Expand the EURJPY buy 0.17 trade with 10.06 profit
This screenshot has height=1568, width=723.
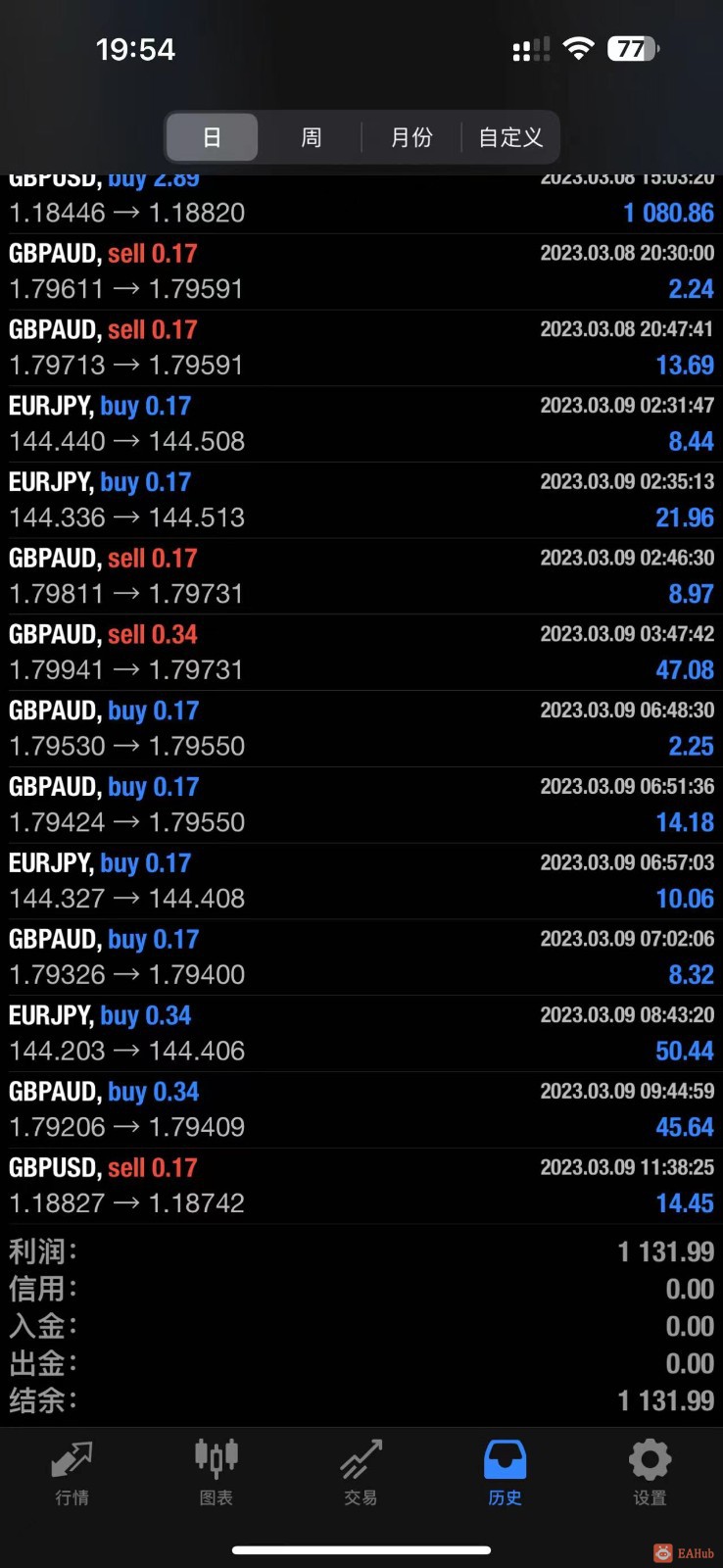click(361, 880)
